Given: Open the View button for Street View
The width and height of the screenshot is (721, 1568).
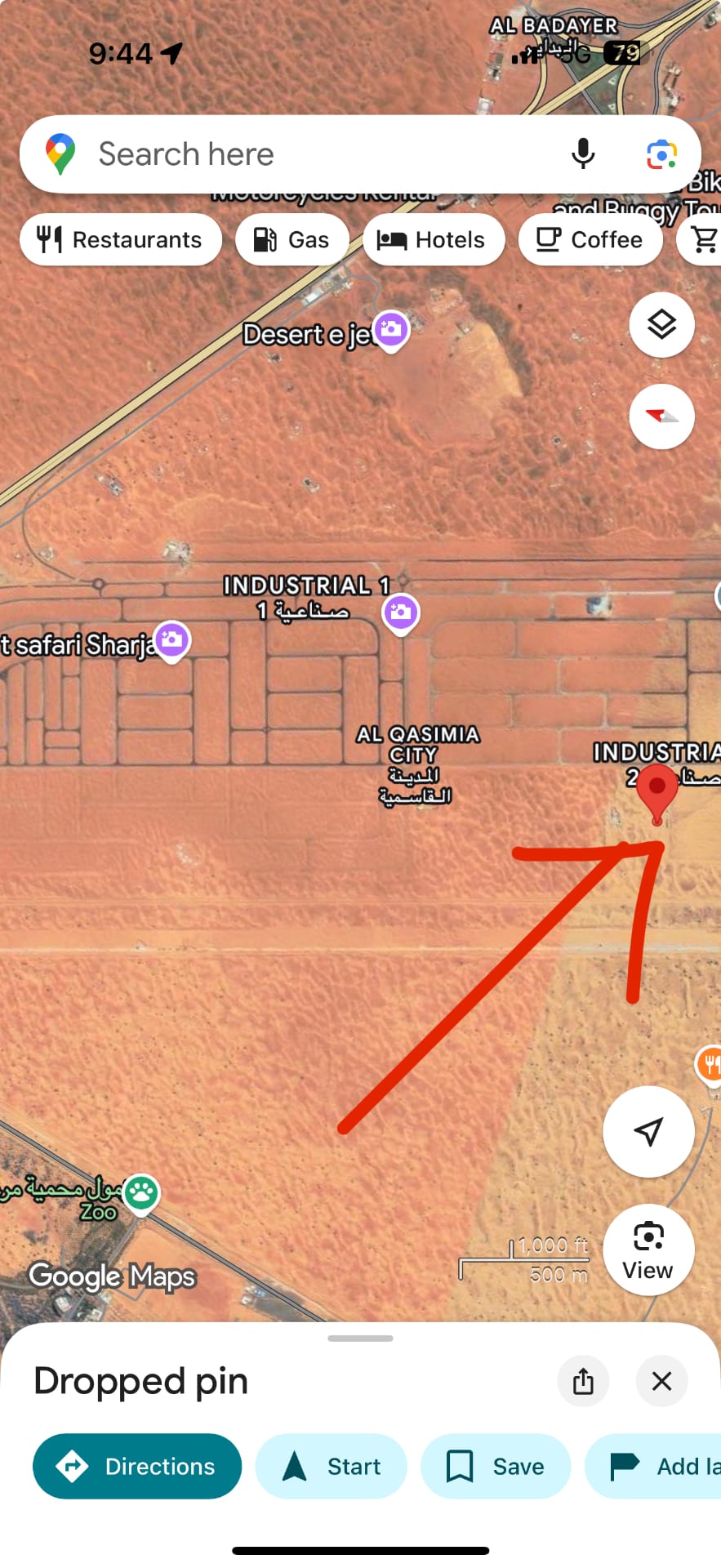Looking at the screenshot, I should (x=648, y=1249).
